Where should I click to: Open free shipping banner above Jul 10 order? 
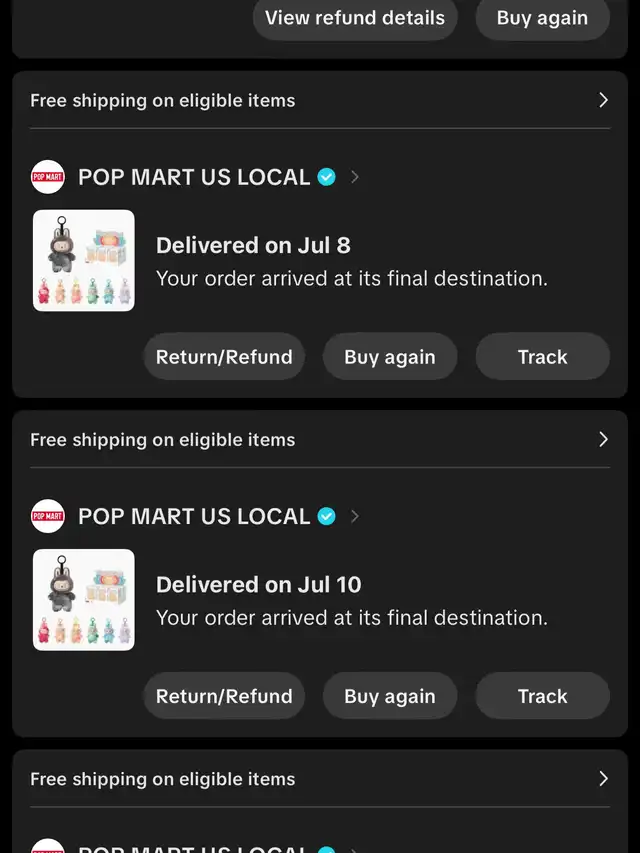[319, 440]
